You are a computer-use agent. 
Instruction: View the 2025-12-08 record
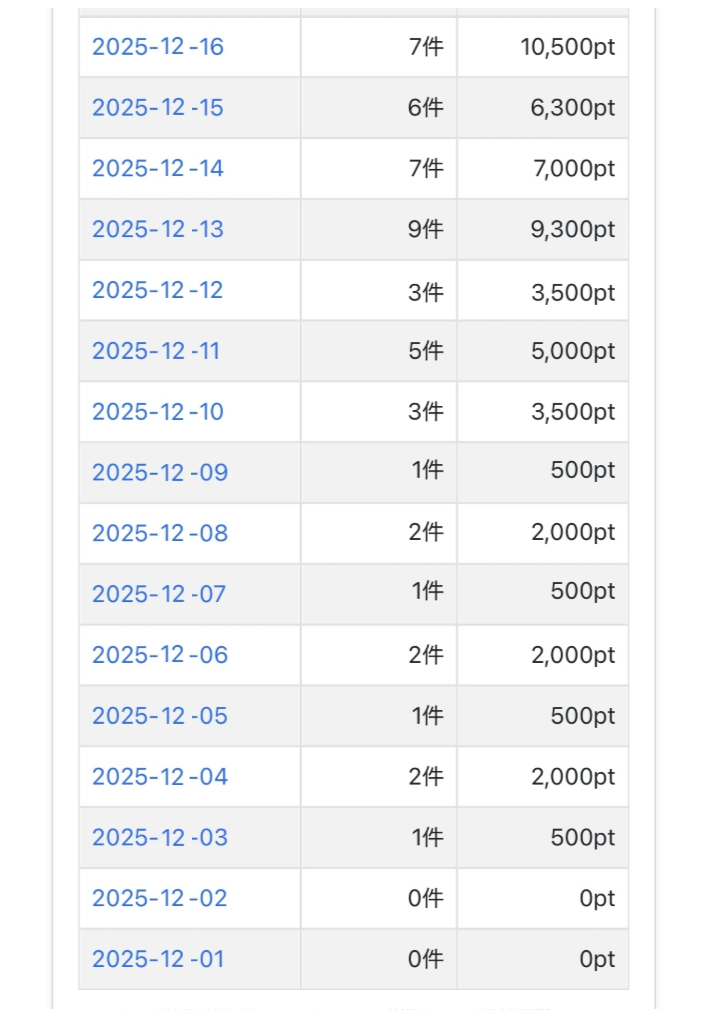(x=160, y=533)
